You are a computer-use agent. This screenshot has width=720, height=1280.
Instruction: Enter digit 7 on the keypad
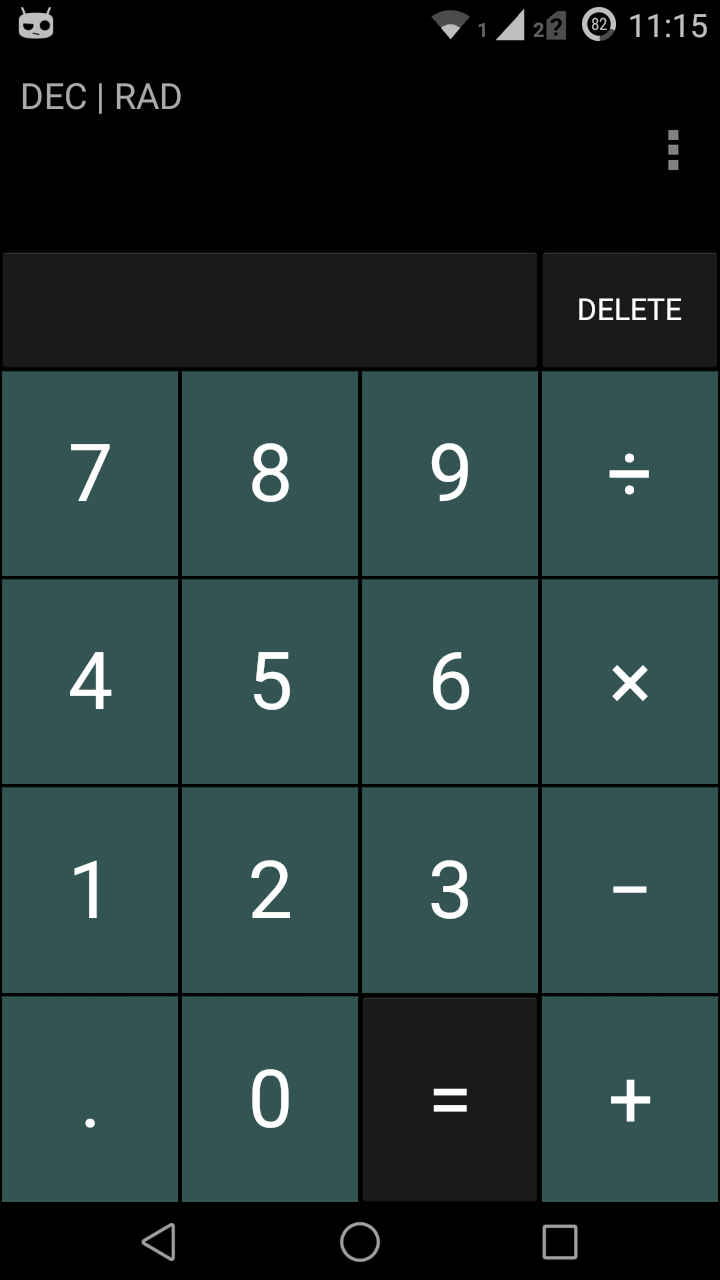coord(90,474)
